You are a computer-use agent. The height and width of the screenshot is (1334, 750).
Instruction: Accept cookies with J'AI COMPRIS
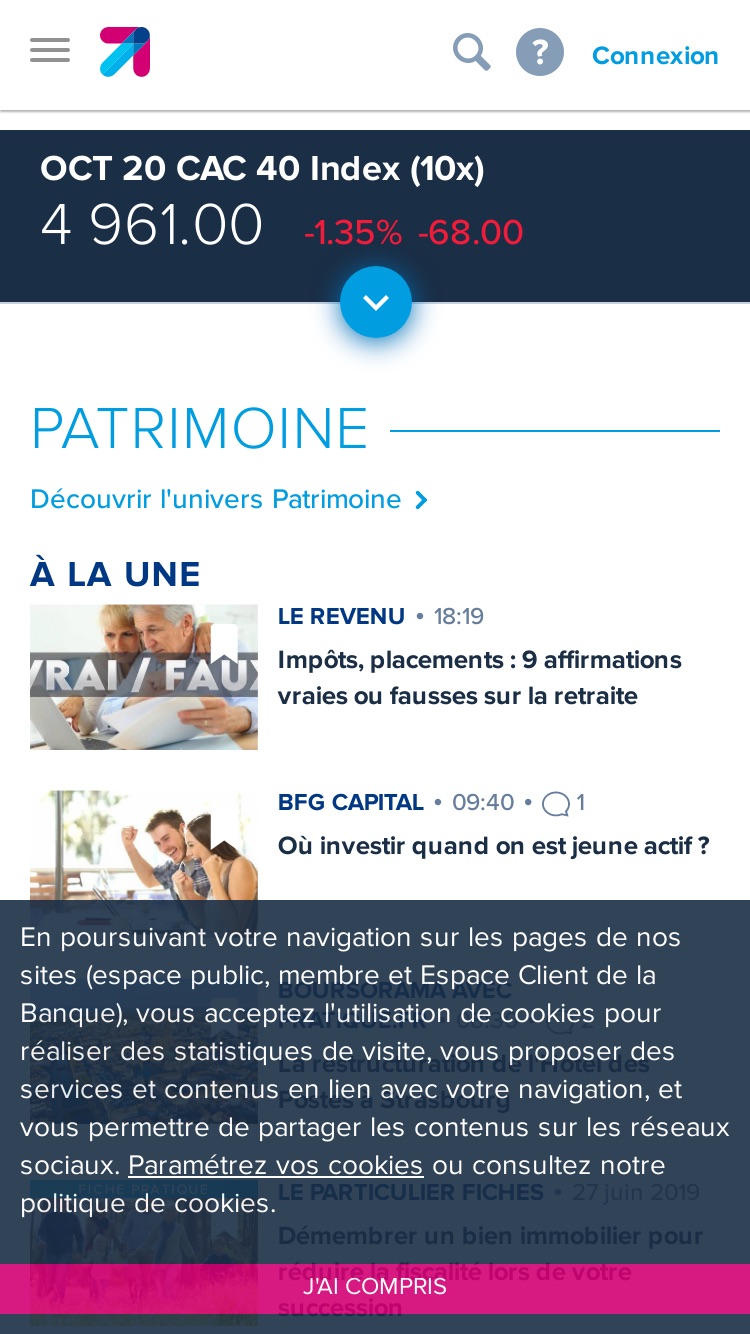(375, 1287)
